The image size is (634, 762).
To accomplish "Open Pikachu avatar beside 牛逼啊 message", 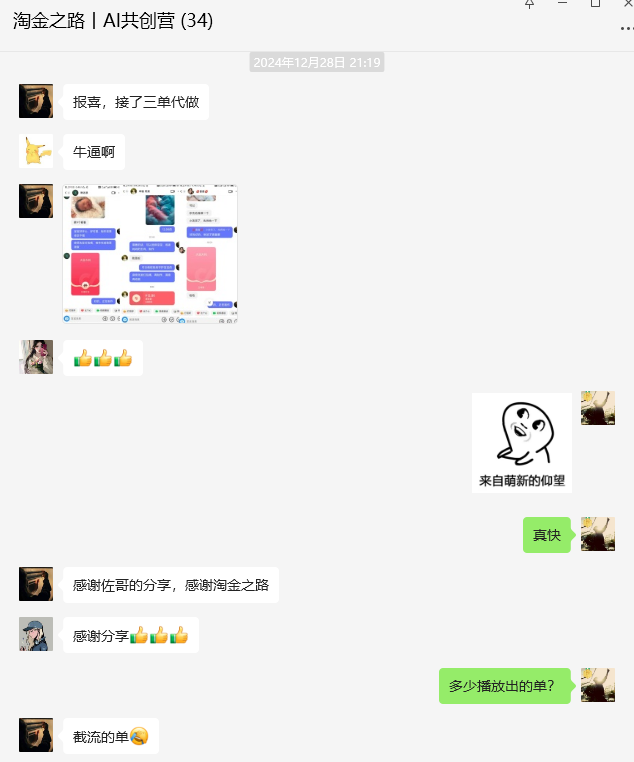I will 36,151.
